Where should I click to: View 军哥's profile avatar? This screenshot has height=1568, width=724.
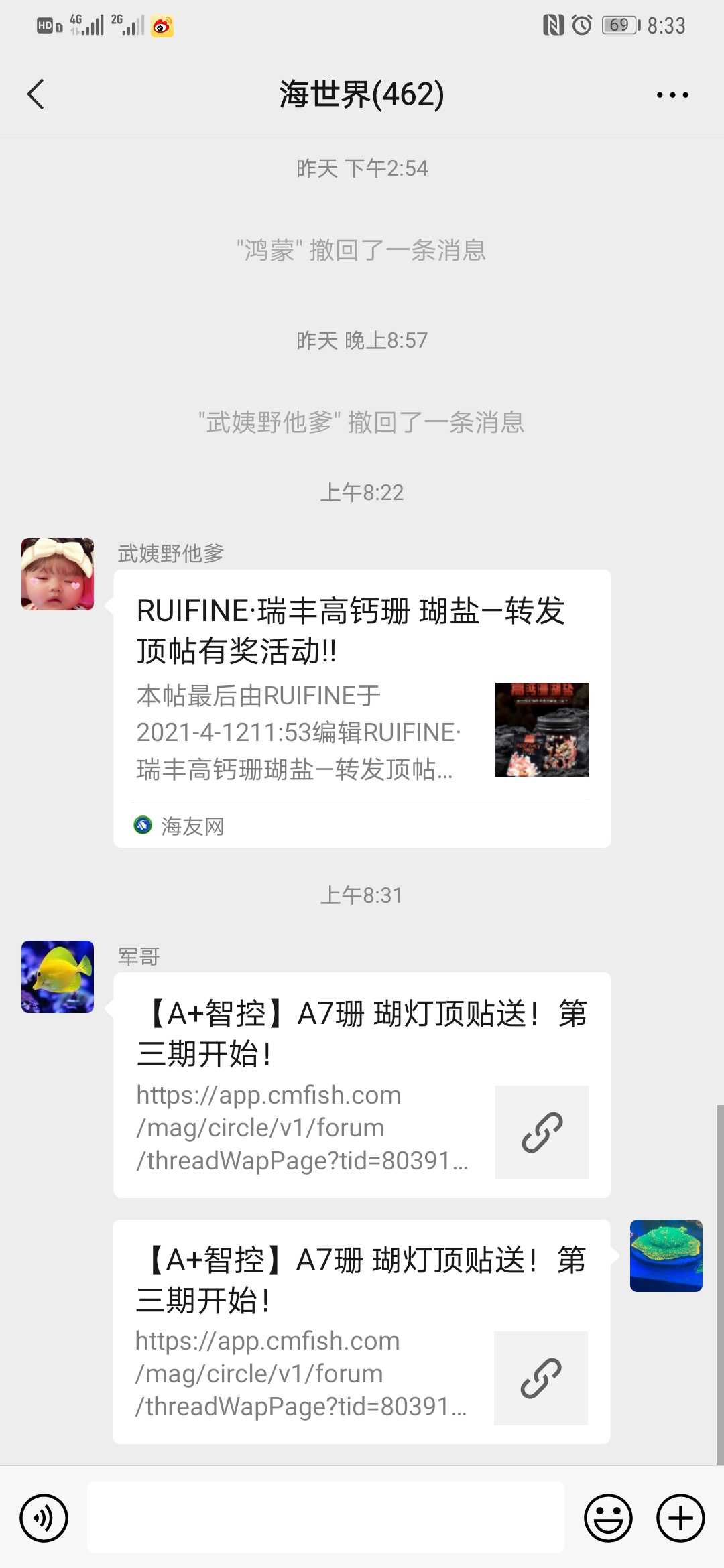click(58, 976)
